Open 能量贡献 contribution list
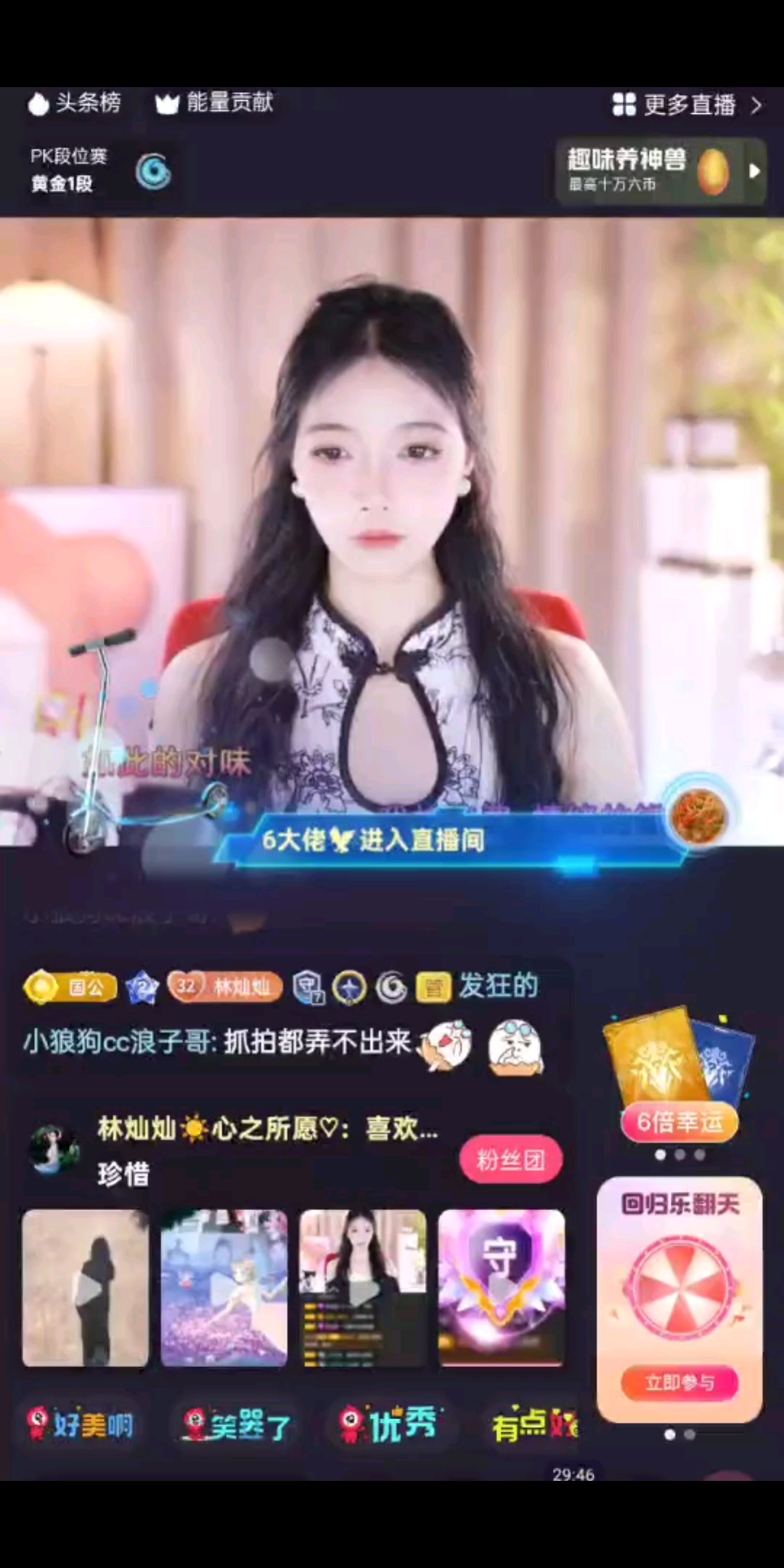Image resolution: width=784 pixels, height=1568 pixels. click(215, 103)
